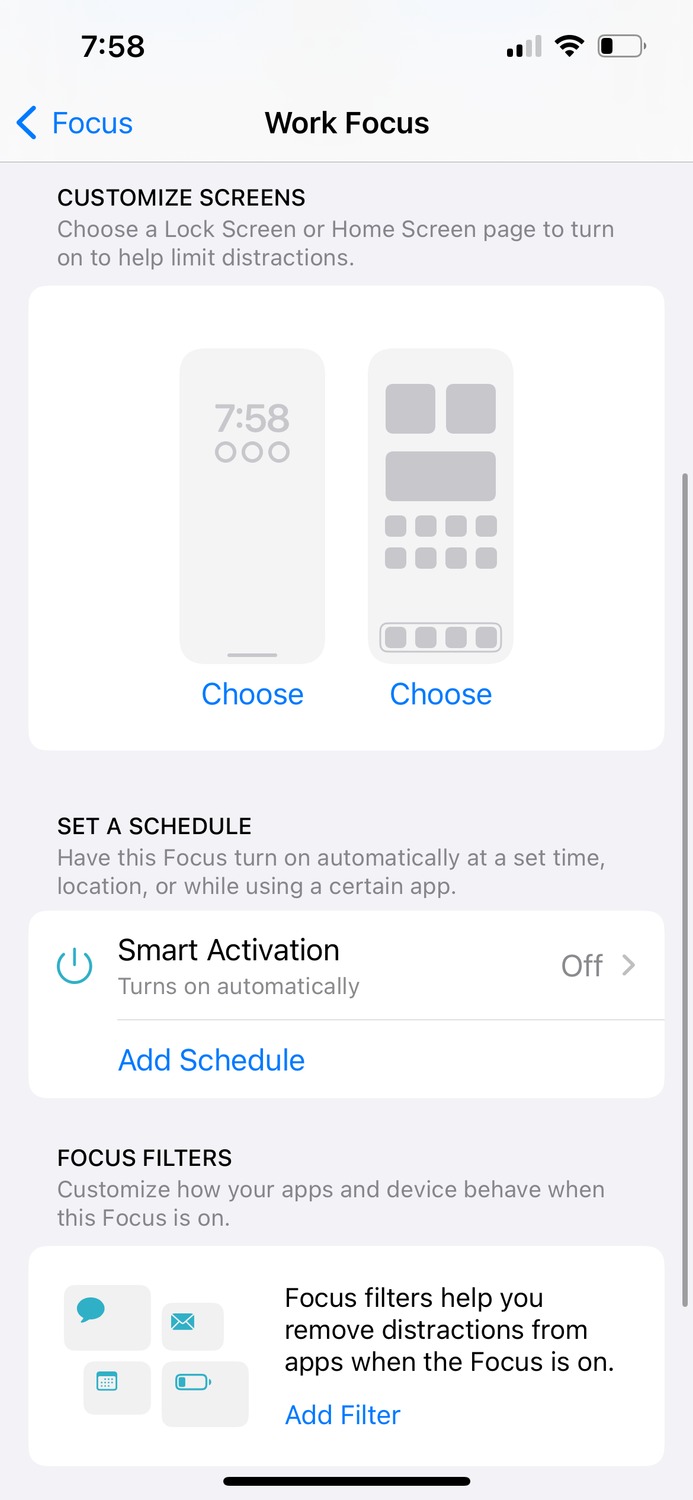This screenshot has height=1500, width=693.
Task: Choose a Home Screen page under the app-grid preview
Action: click(x=441, y=694)
